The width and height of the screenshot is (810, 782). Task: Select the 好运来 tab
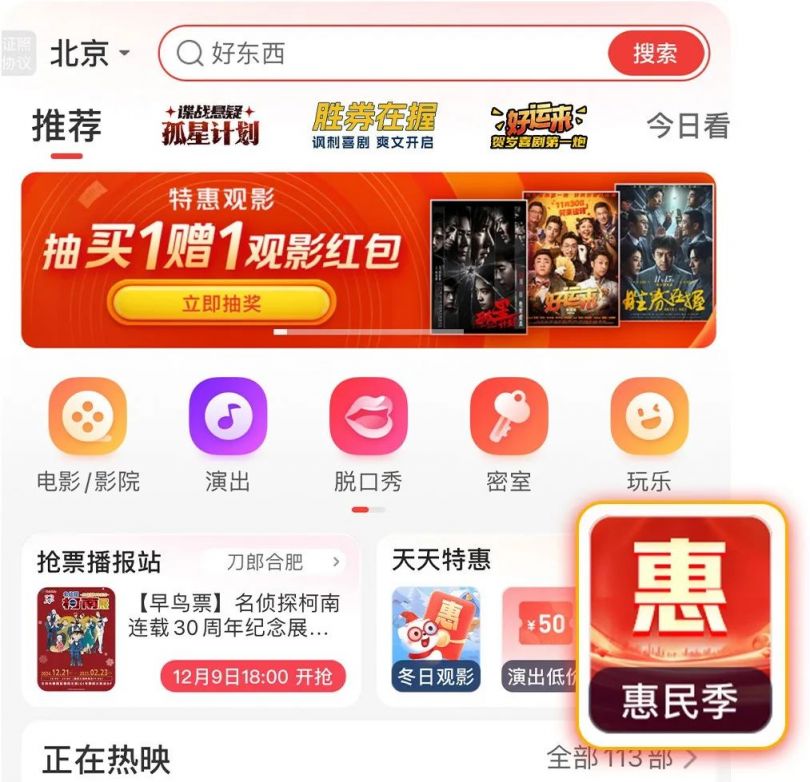point(538,127)
